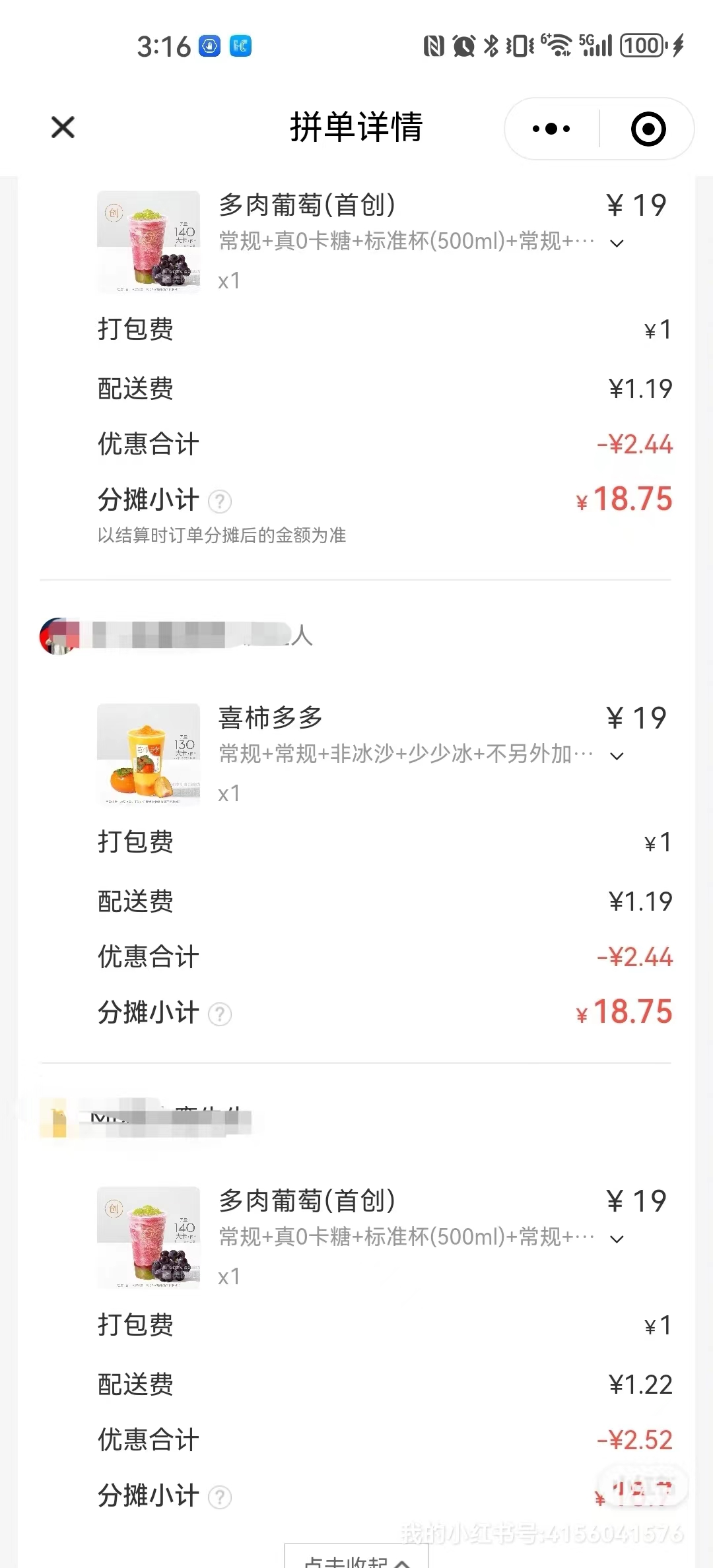Show 分摊小计 help for the 喜柿多多 order

point(220,1014)
